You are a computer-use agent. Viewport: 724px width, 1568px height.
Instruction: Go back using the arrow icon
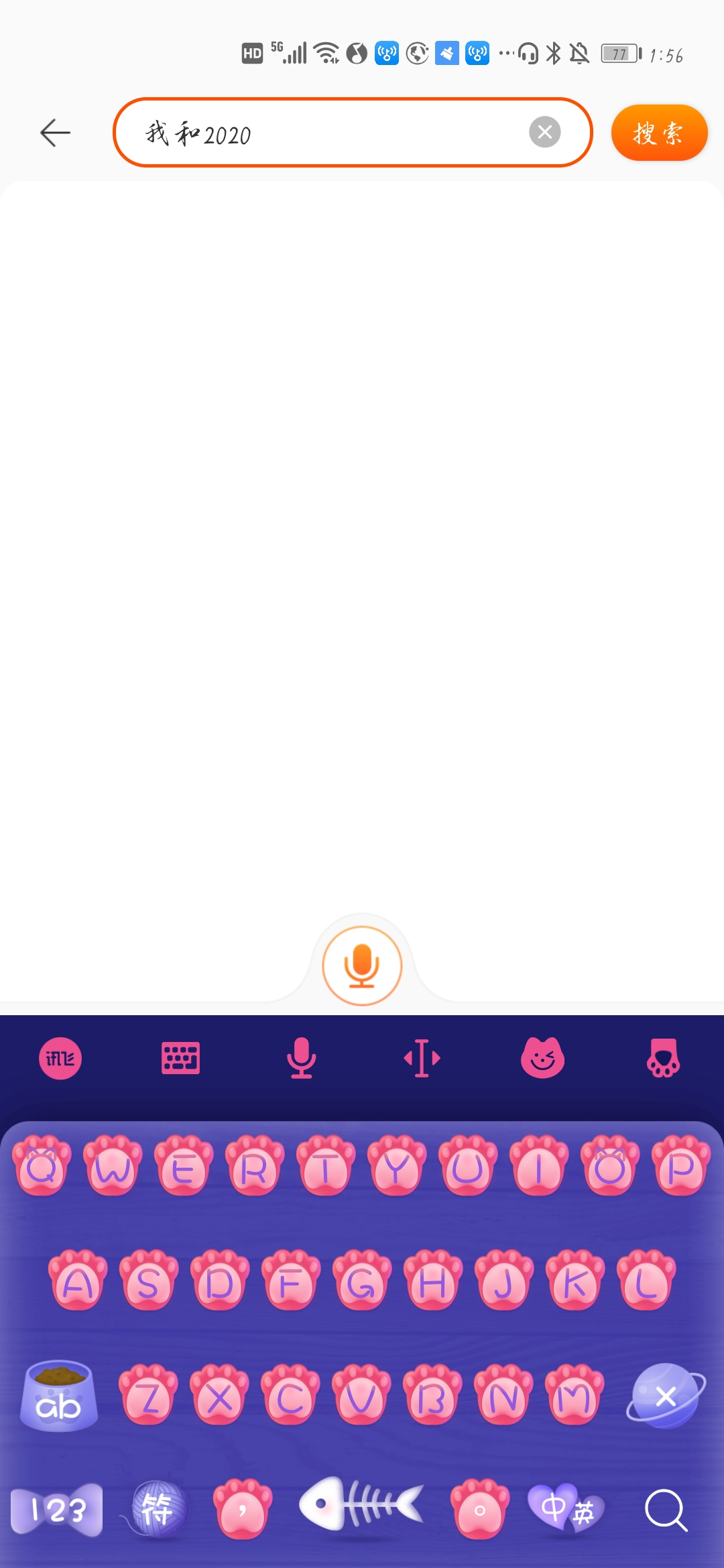coord(55,133)
